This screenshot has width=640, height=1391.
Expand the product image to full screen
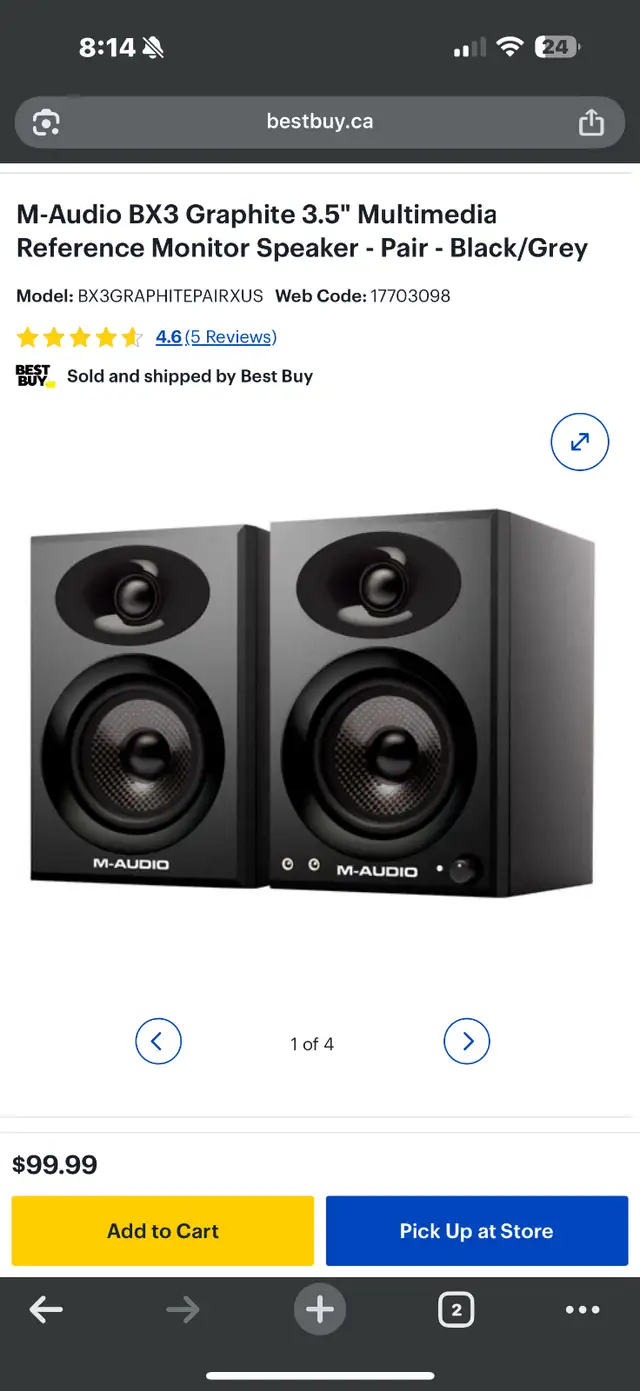pyautogui.click(x=580, y=441)
